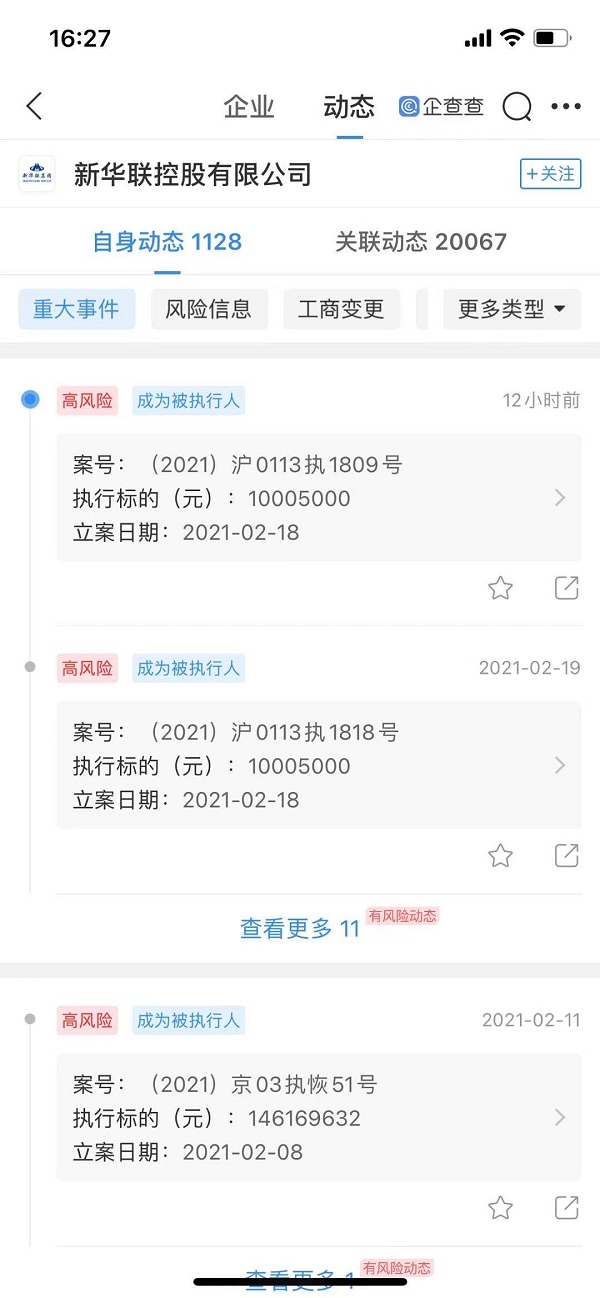Select the 重大事件 filter chip
The image size is (600, 1298).
[76, 310]
